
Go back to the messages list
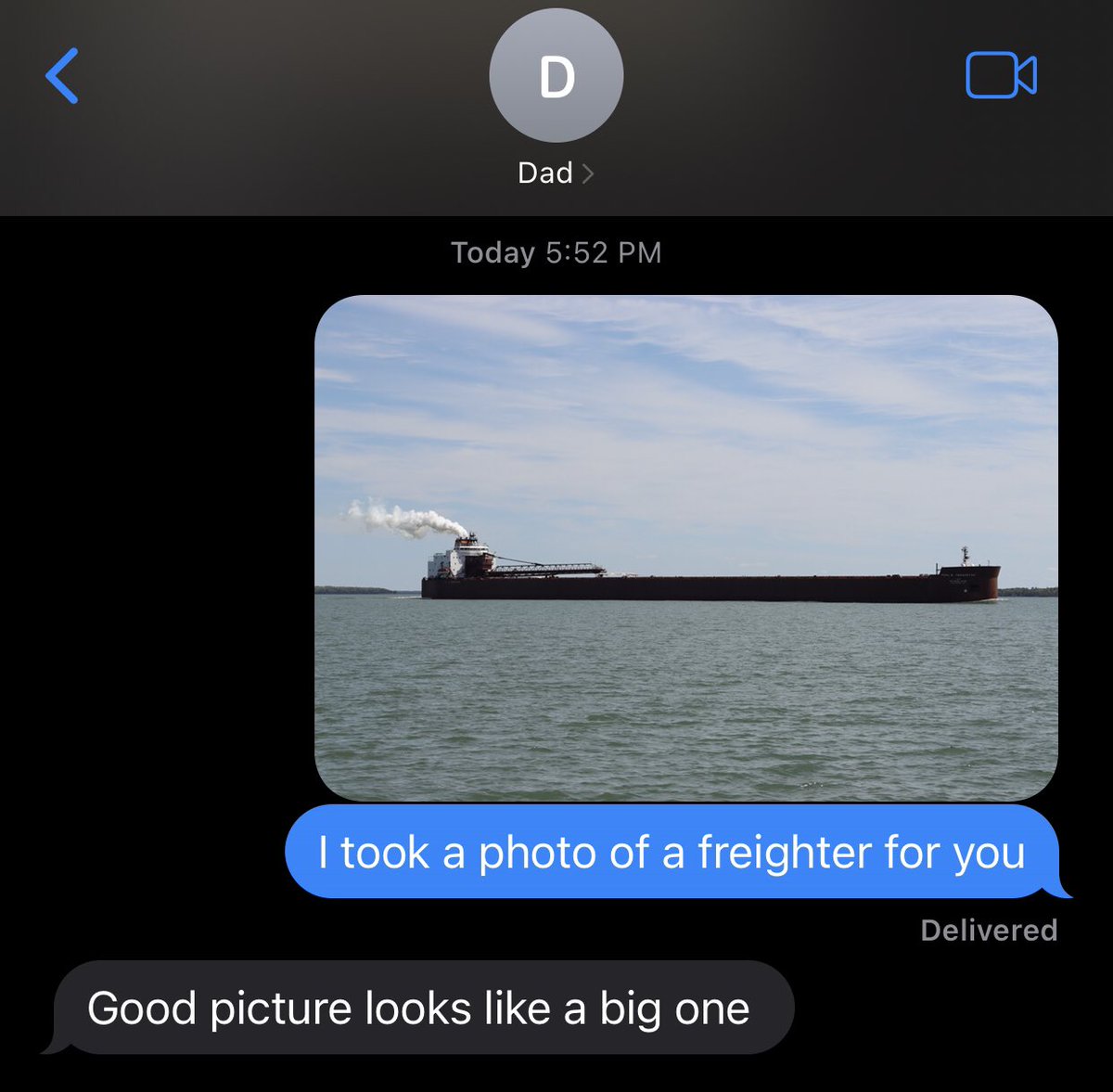(x=61, y=76)
